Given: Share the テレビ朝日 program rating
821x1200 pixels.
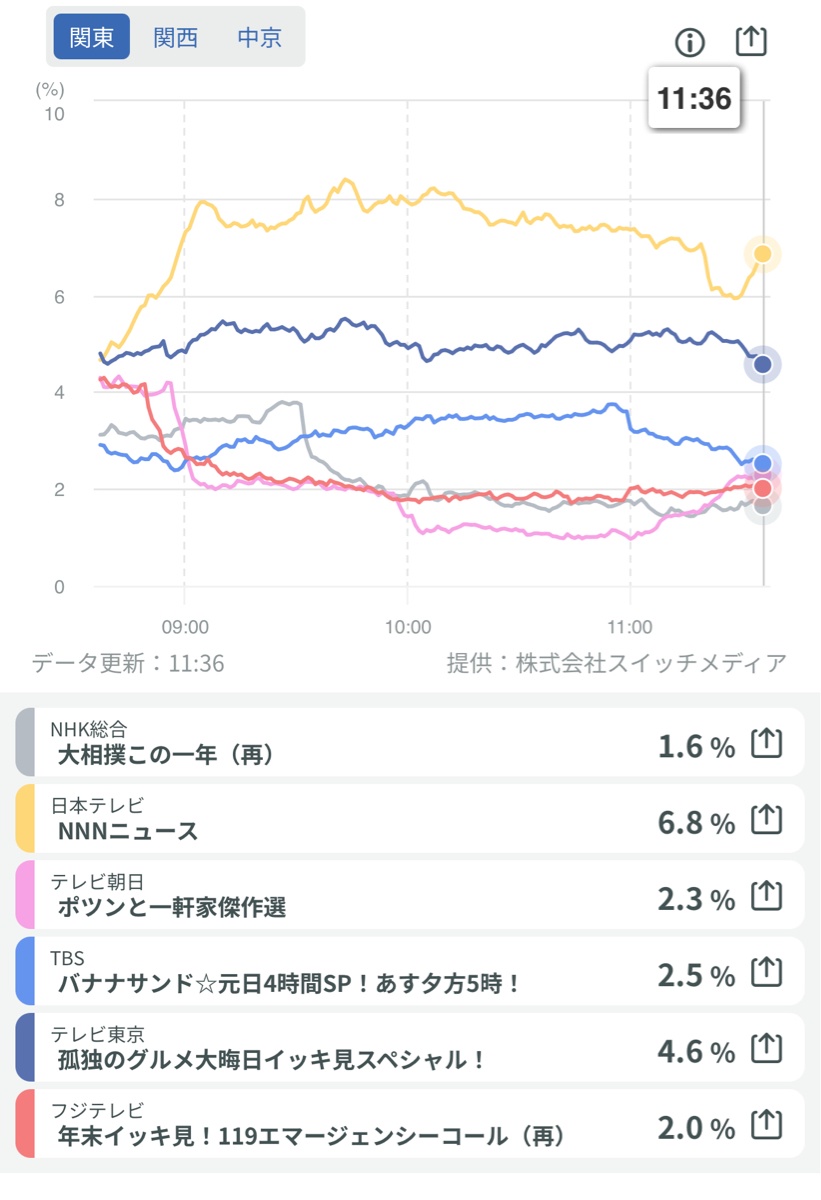Looking at the screenshot, I should coord(766,896).
